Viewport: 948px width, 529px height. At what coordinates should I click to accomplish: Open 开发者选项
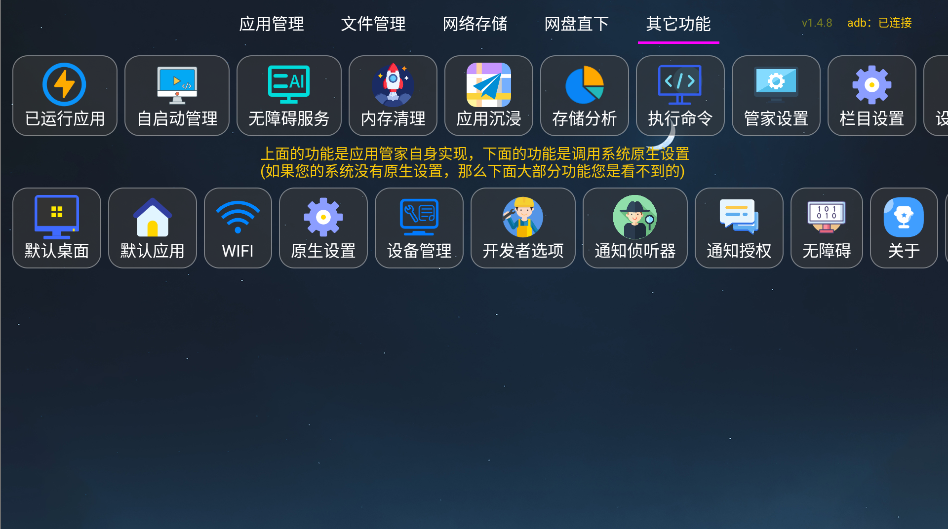[523, 228]
